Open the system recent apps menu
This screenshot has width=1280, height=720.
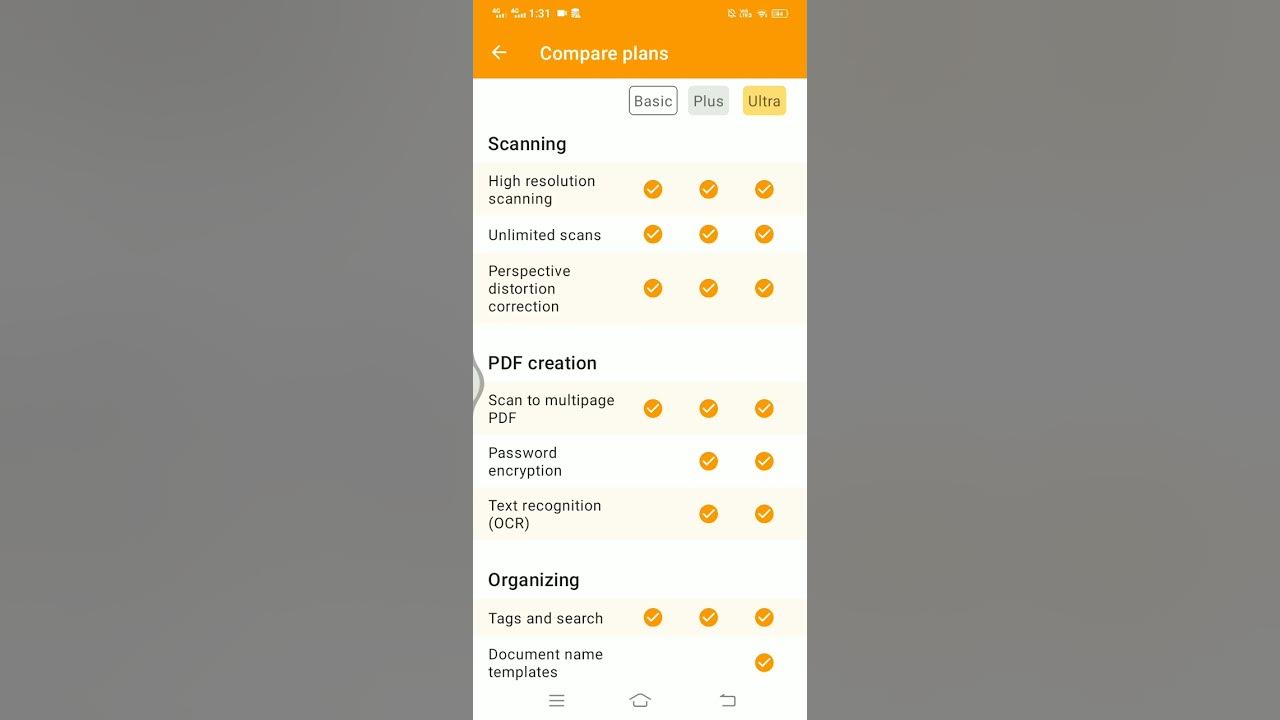(x=557, y=701)
